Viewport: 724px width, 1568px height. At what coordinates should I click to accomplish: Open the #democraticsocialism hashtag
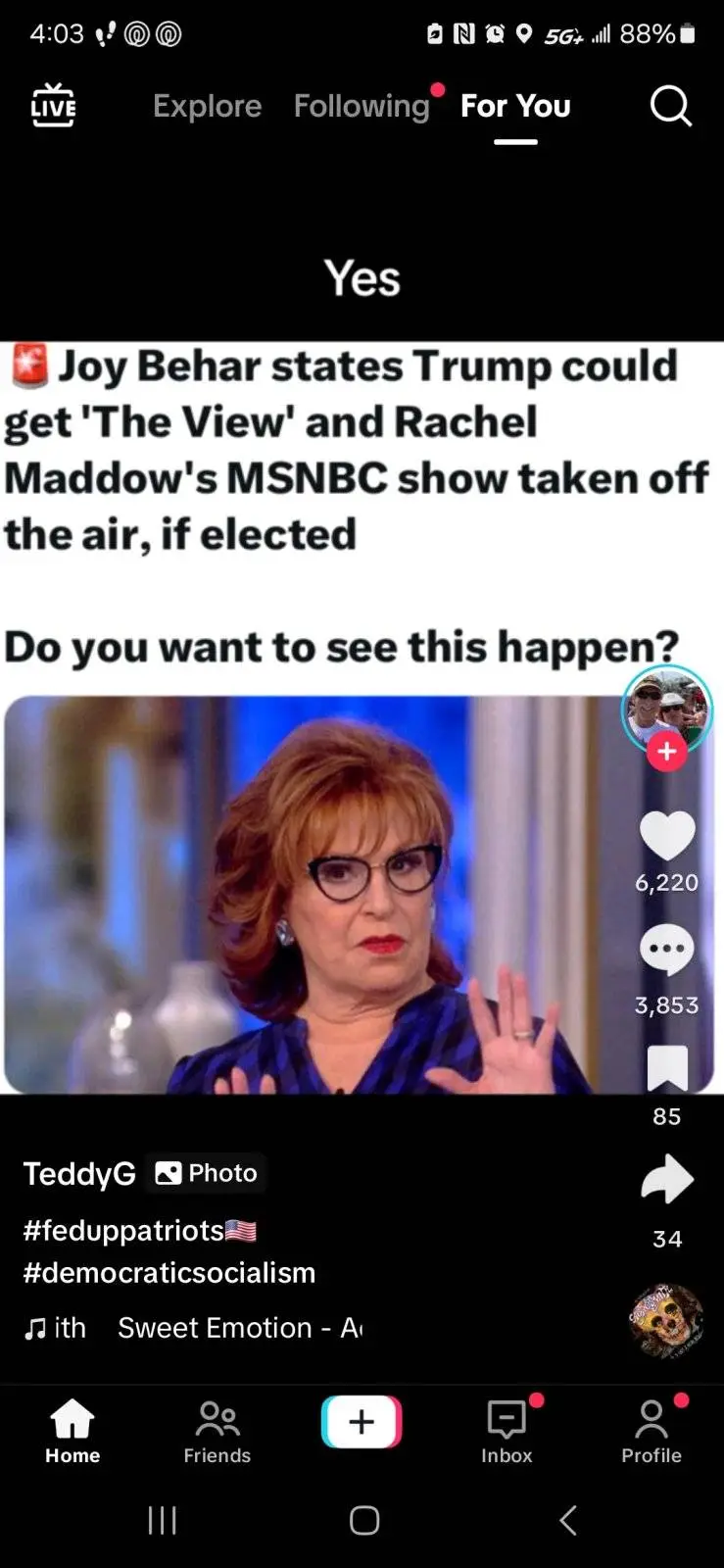169,1272
